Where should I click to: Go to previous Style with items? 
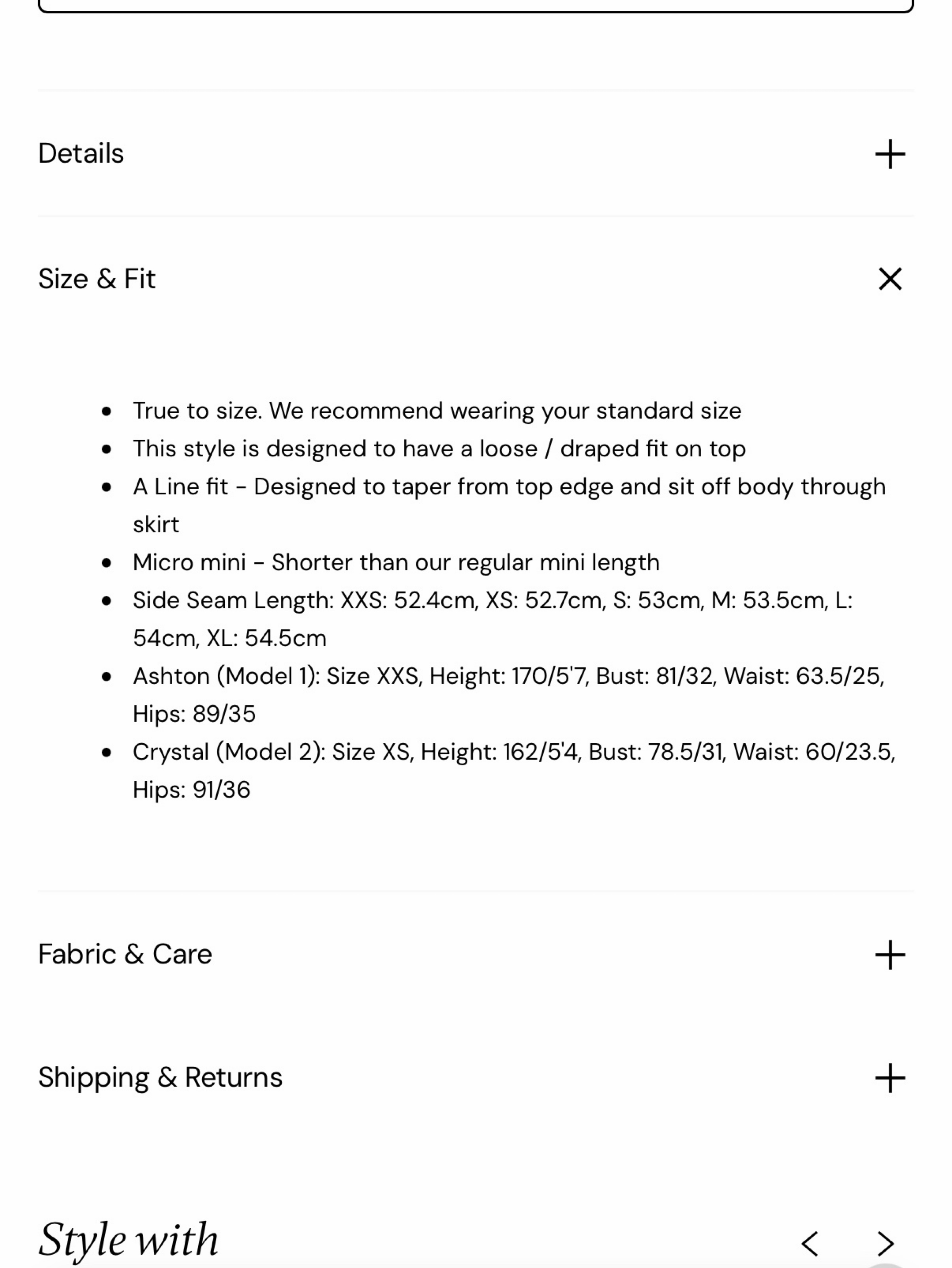[809, 1243]
